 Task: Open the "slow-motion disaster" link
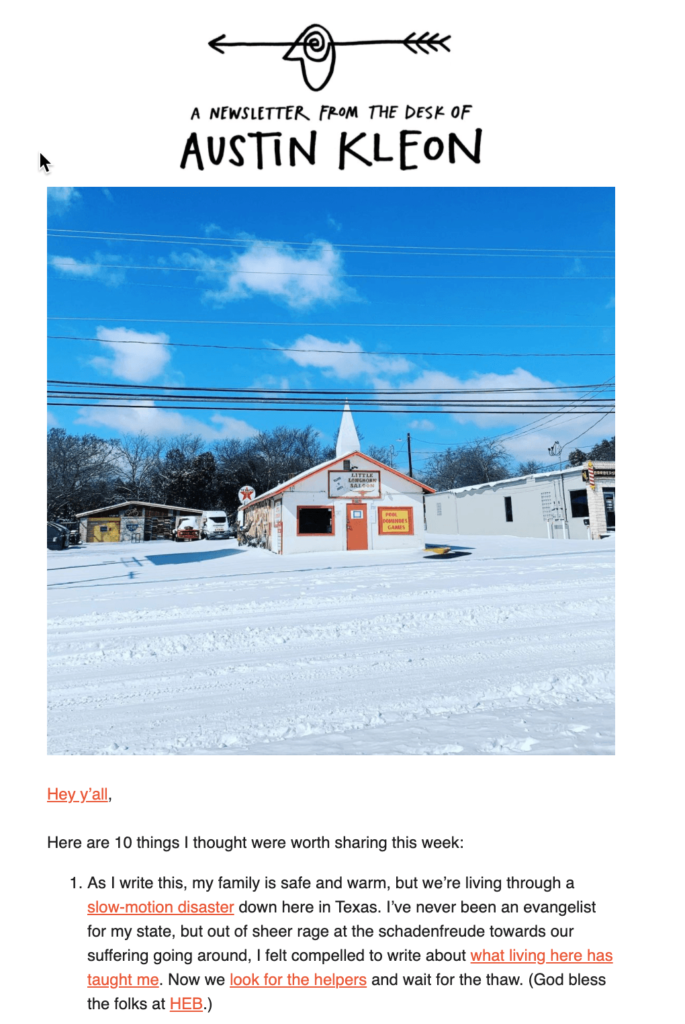point(160,908)
